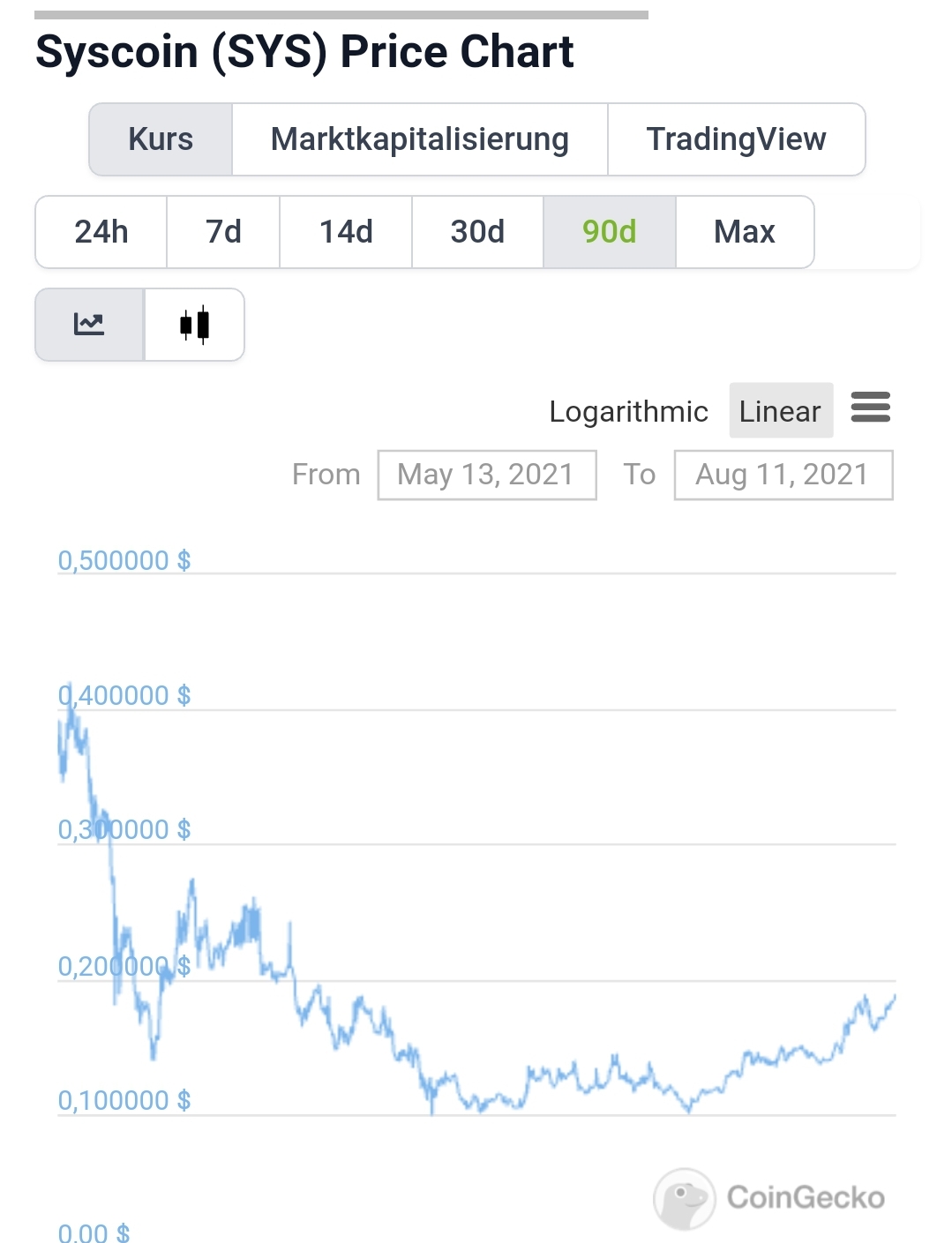This screenshot has width=952, height=1243.
Task: Set the chart scale to Linear
Action: [780, 411]
